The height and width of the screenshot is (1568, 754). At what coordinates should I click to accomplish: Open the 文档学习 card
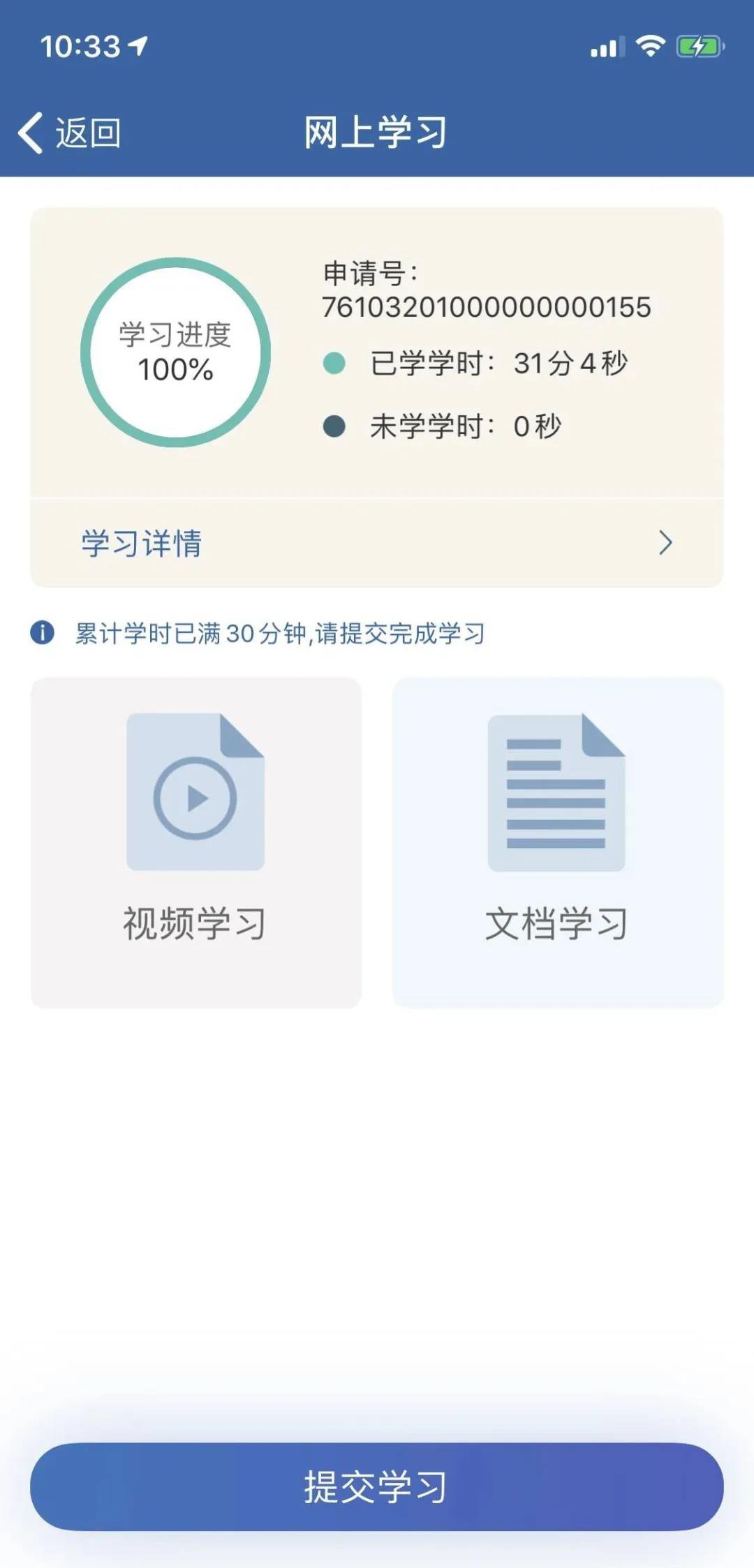(x=557, y=842)
